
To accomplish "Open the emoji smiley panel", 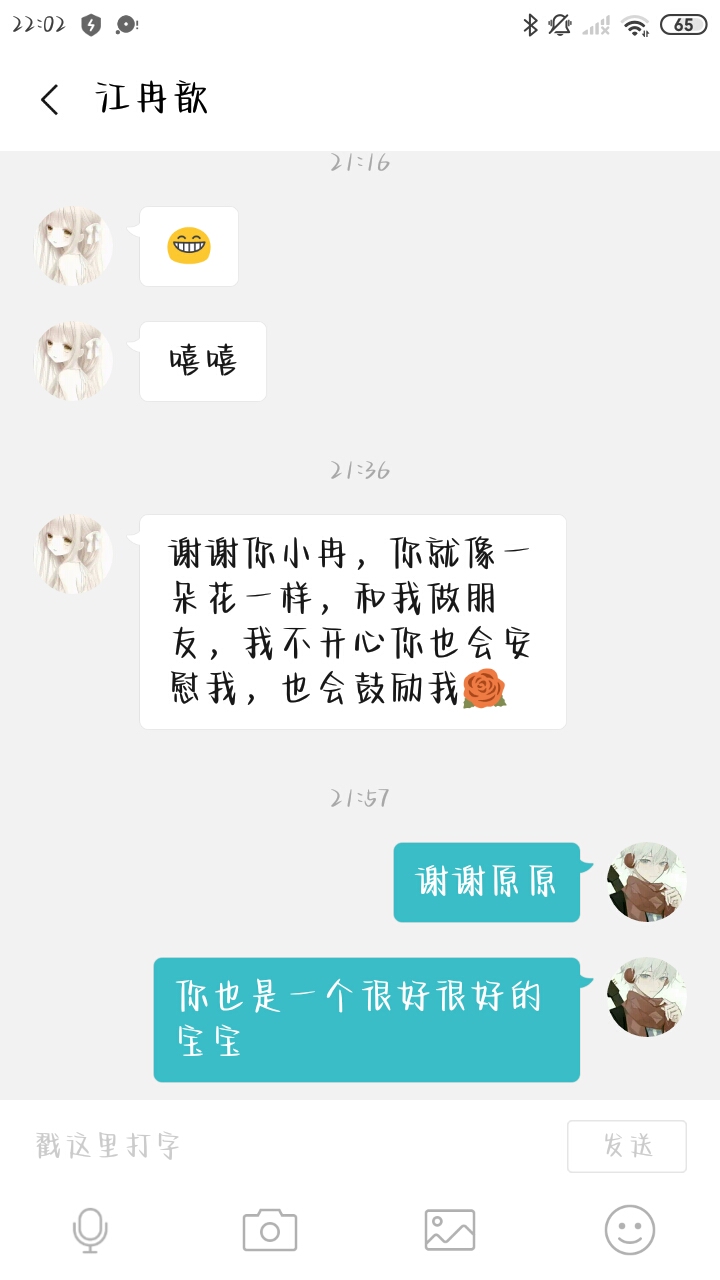I will pos(630,1230).
